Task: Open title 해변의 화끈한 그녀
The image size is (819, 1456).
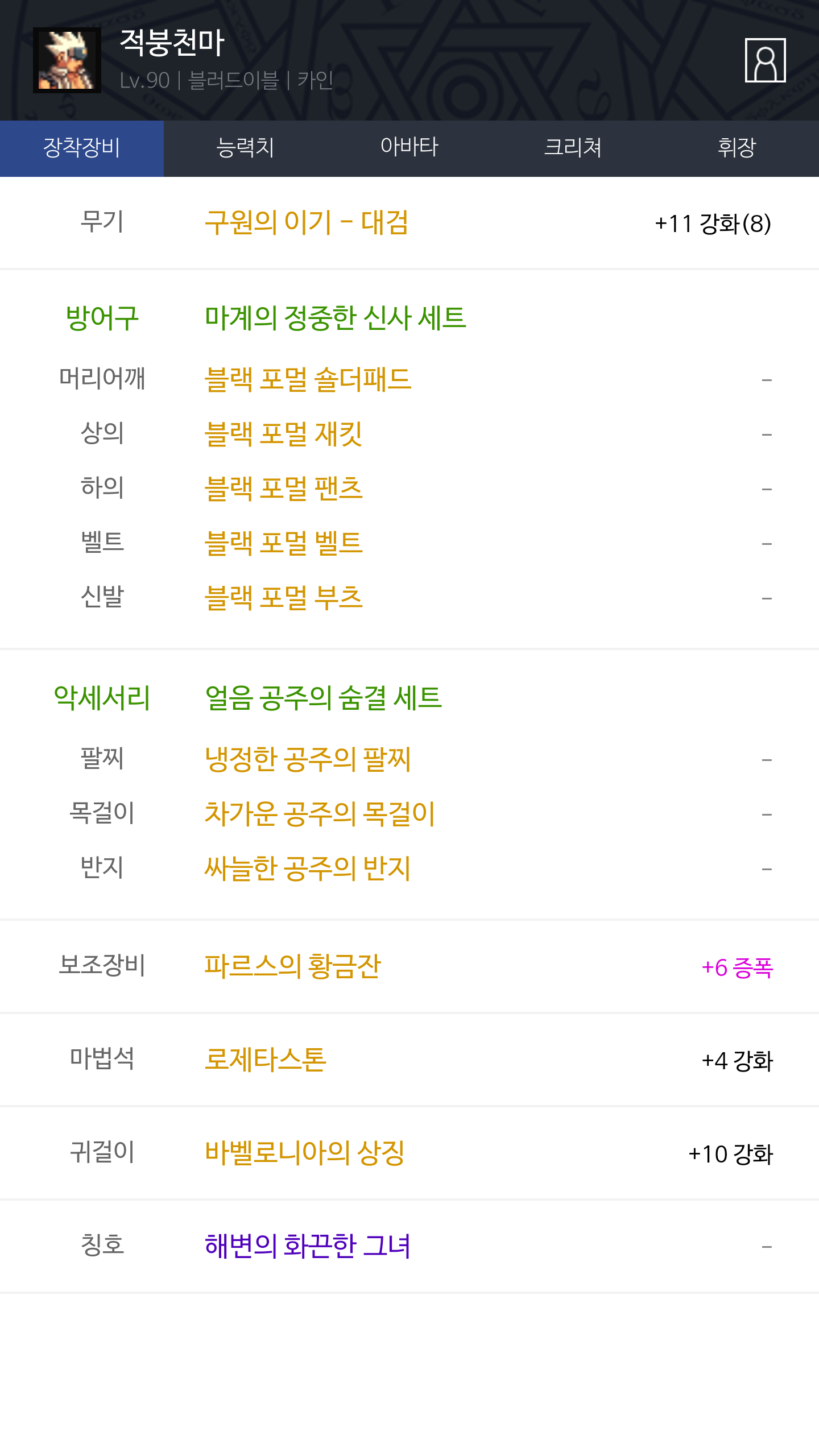Action: (x=308, y=1246)
